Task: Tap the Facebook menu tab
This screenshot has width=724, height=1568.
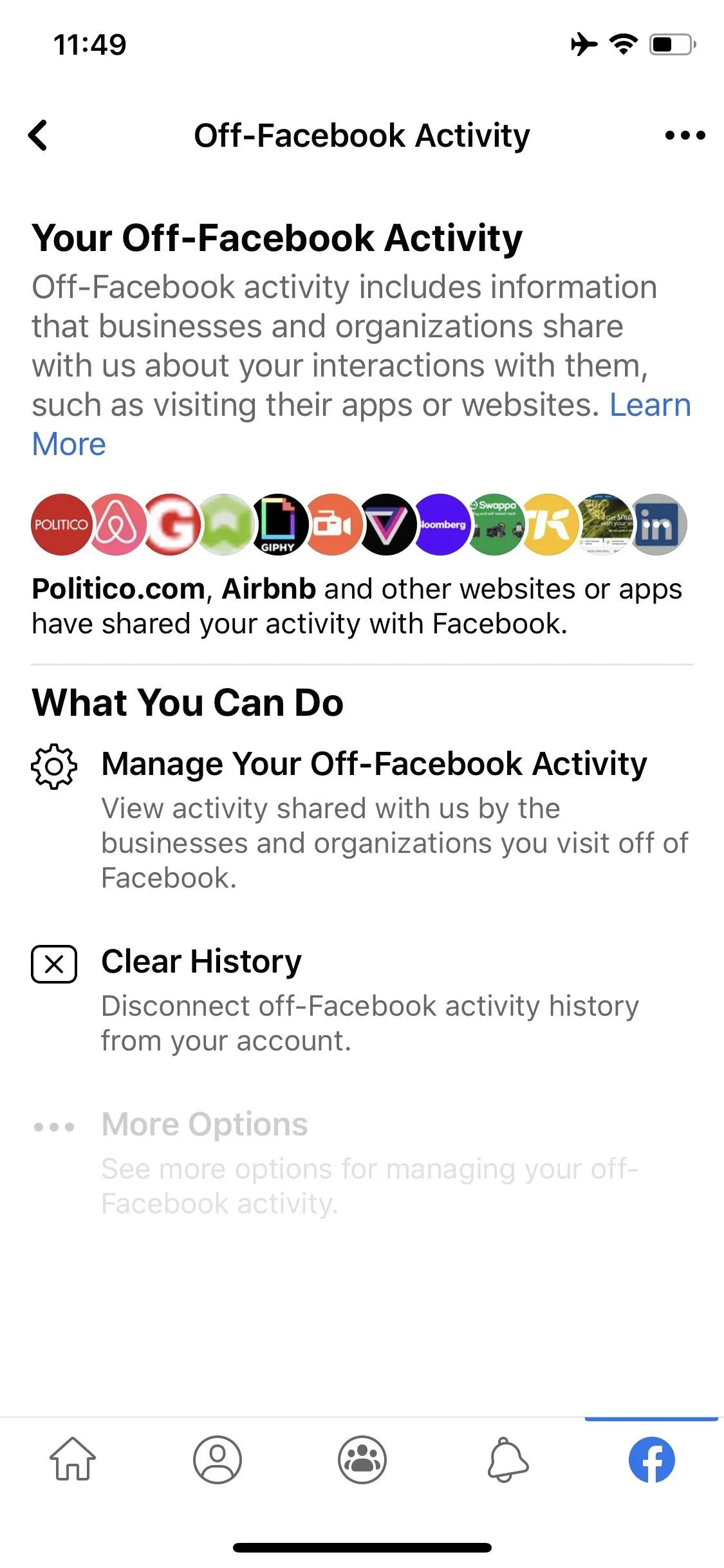Action: coord(652,1459)
